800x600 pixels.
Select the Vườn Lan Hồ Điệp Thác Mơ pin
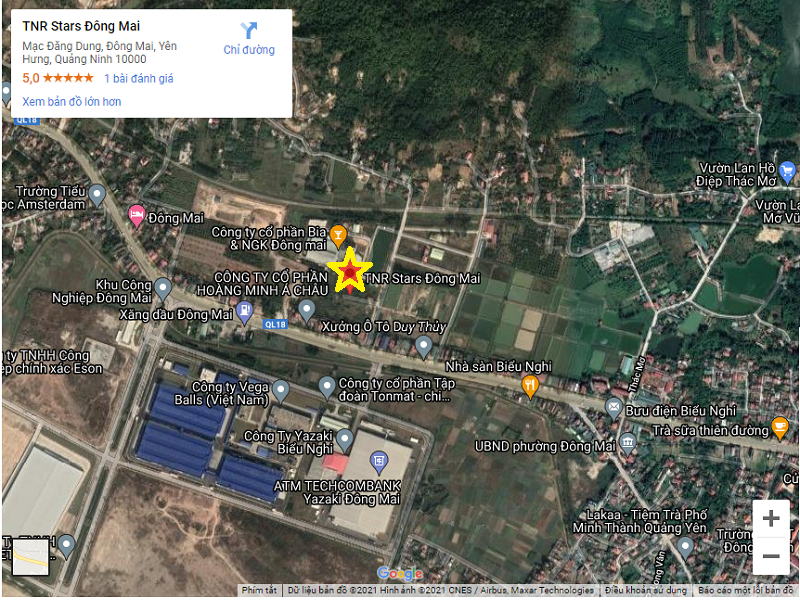pos(788,172)
